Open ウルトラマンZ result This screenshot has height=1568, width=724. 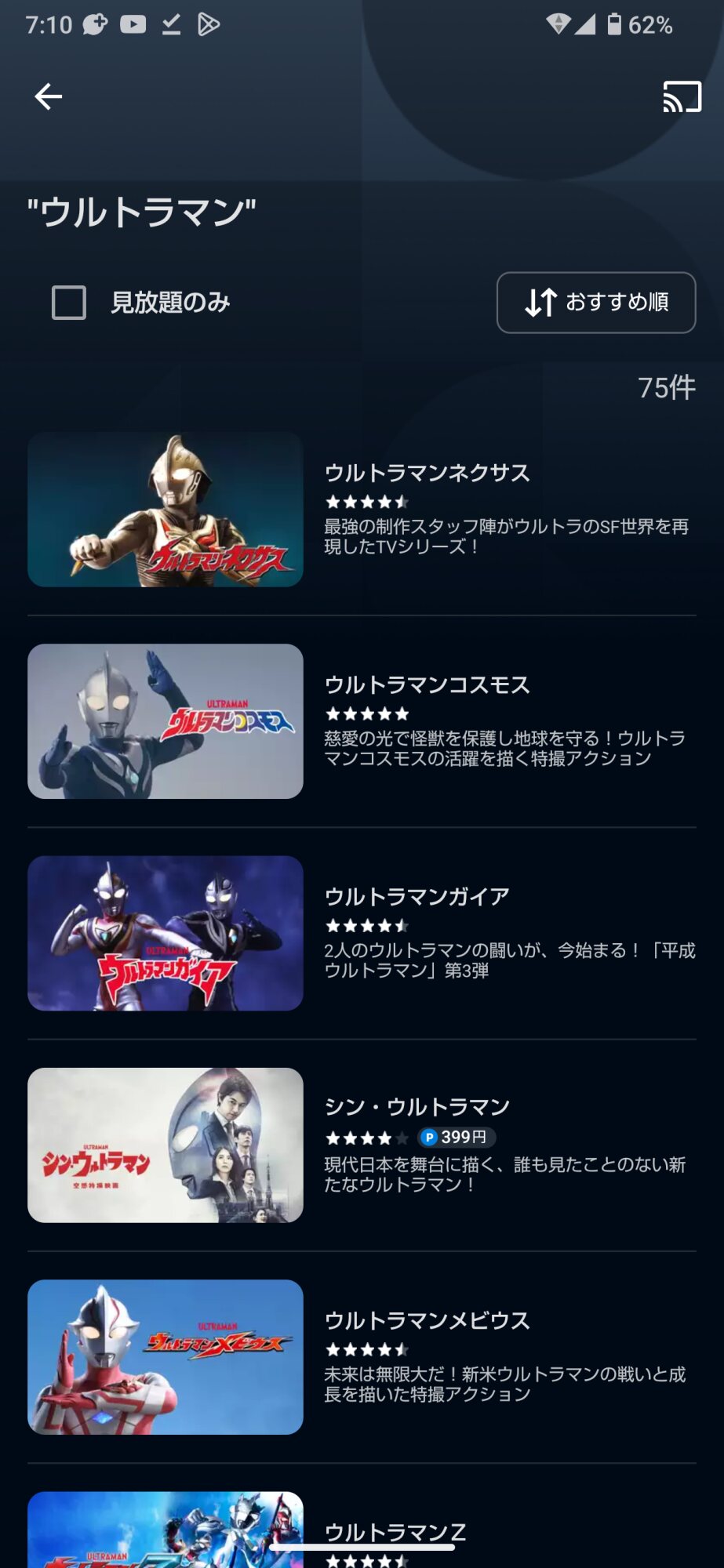click(x=362, y=1530)
